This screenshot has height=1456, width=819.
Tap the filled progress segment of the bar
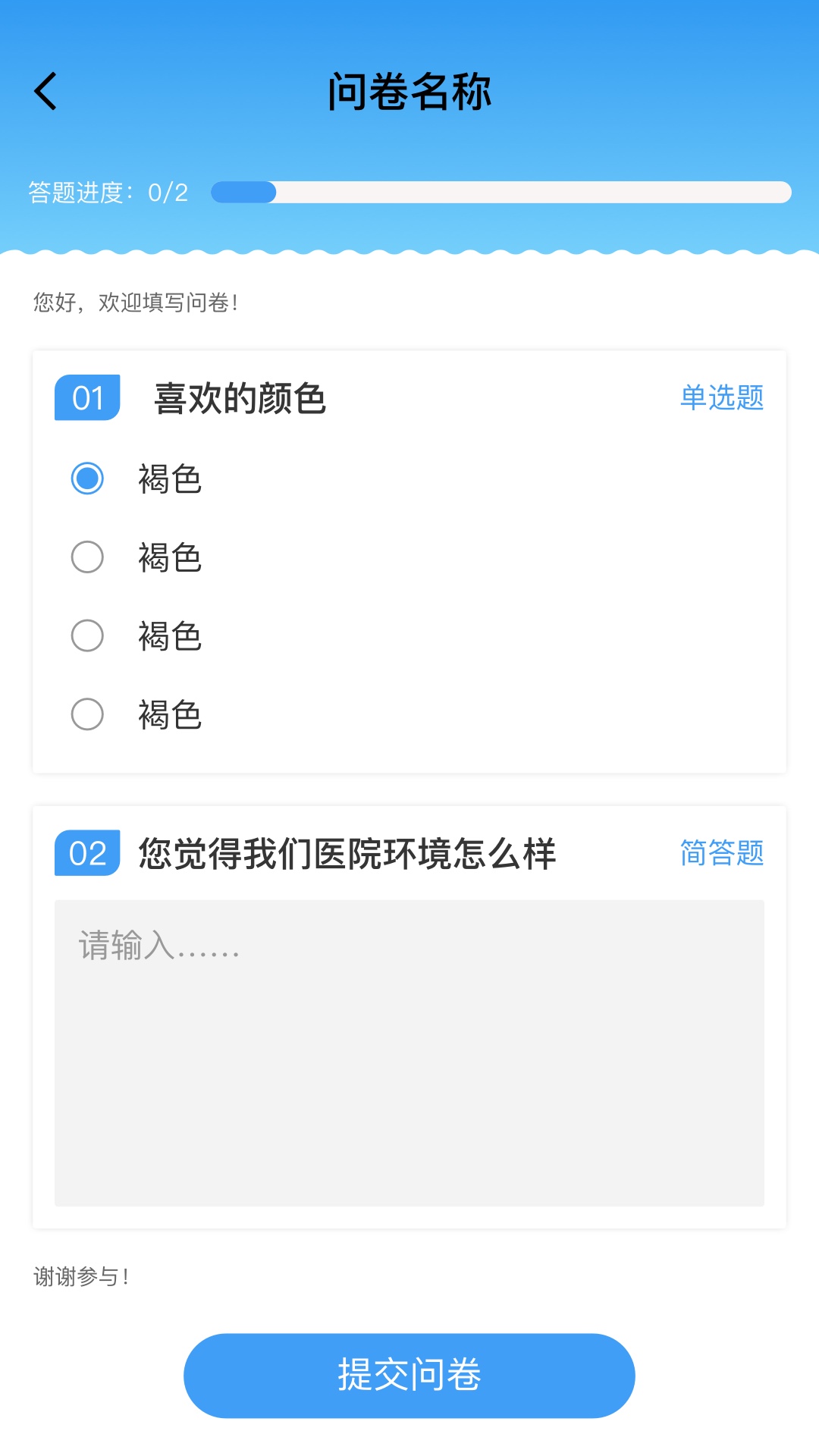(244, 193)
